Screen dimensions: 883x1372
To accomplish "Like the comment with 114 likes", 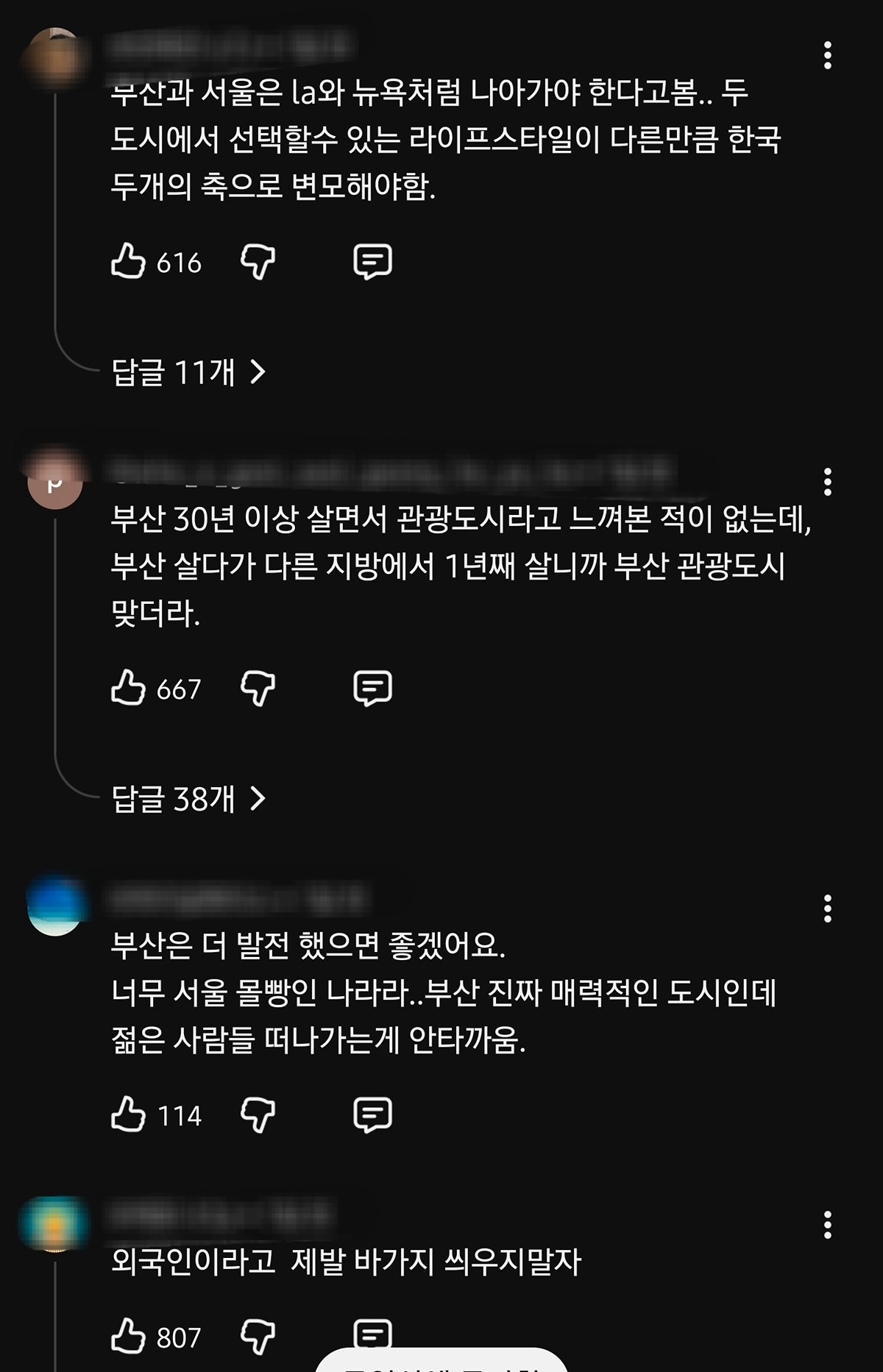I will 130,1115.
